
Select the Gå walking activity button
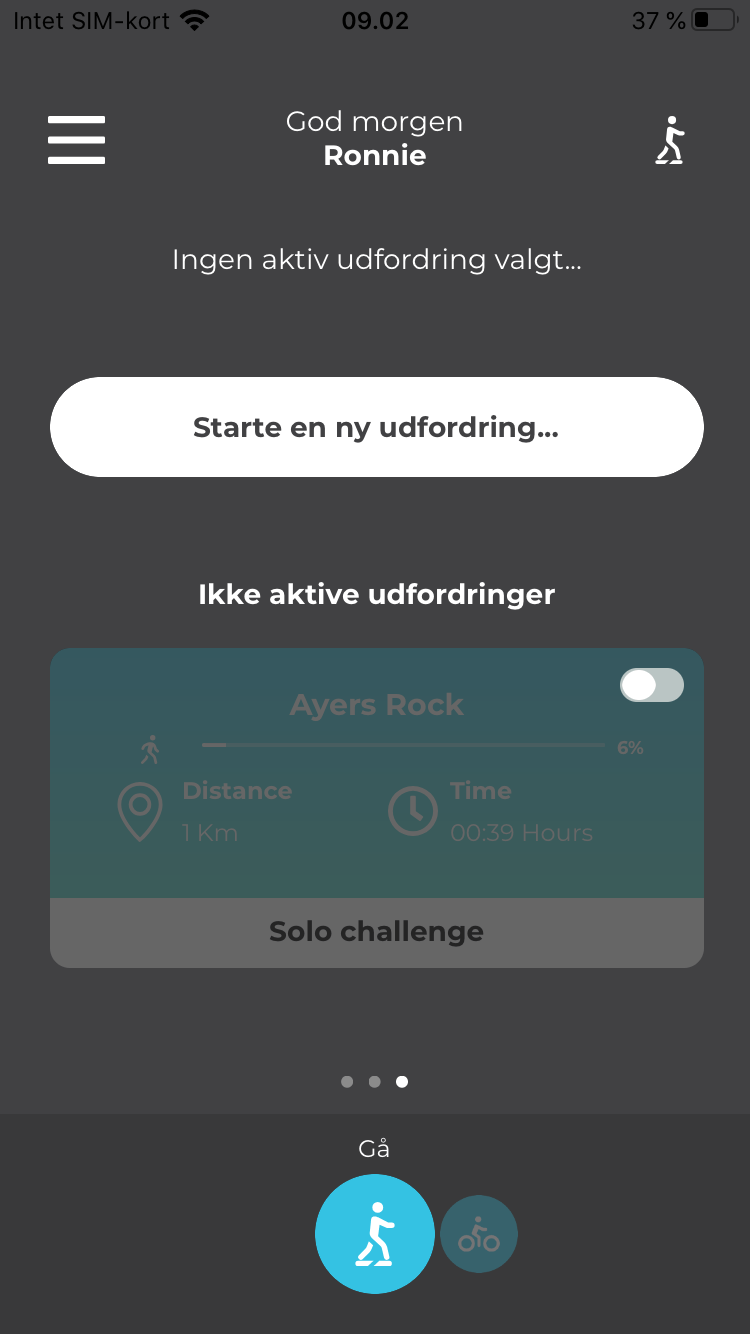[x=375, y=1234]
